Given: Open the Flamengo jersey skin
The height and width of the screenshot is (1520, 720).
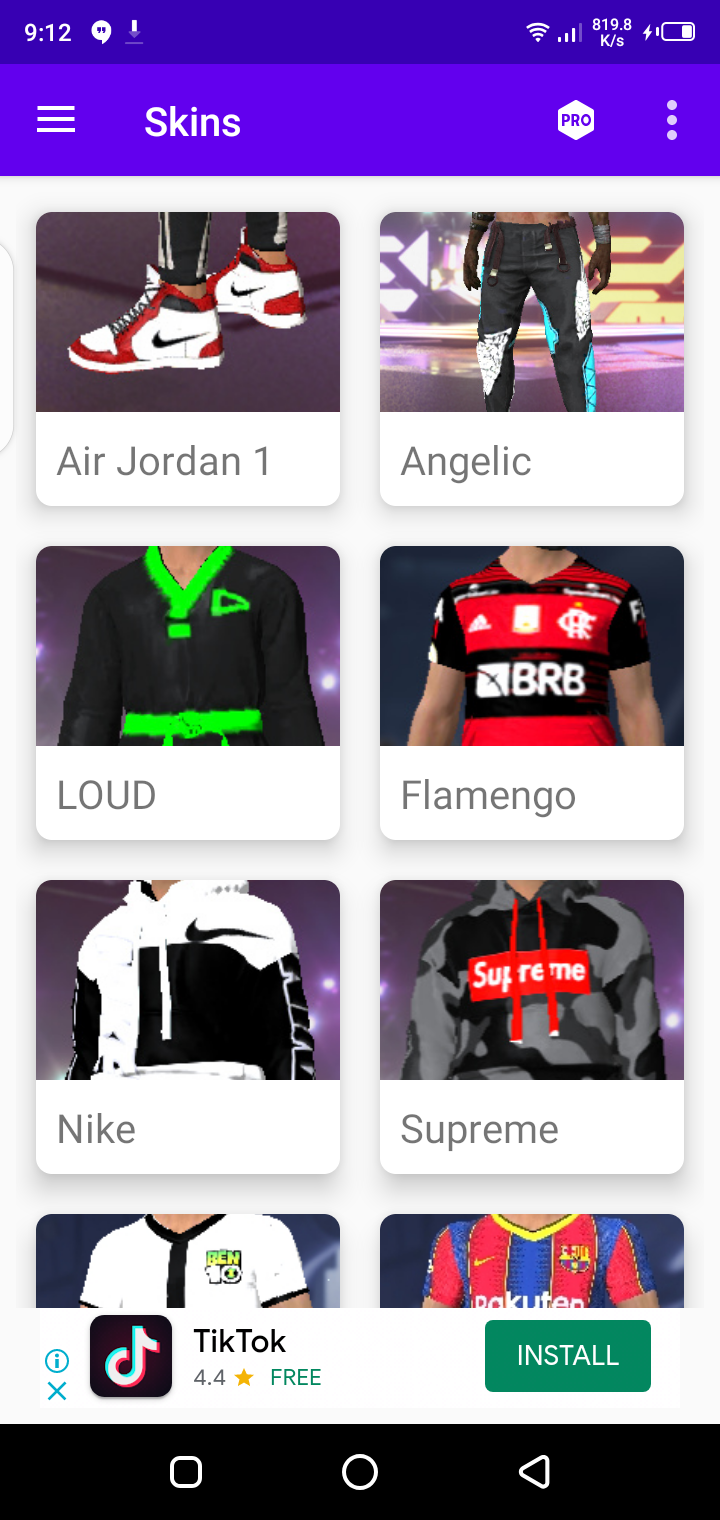Looking at the screenshot, I should point(532,692).
